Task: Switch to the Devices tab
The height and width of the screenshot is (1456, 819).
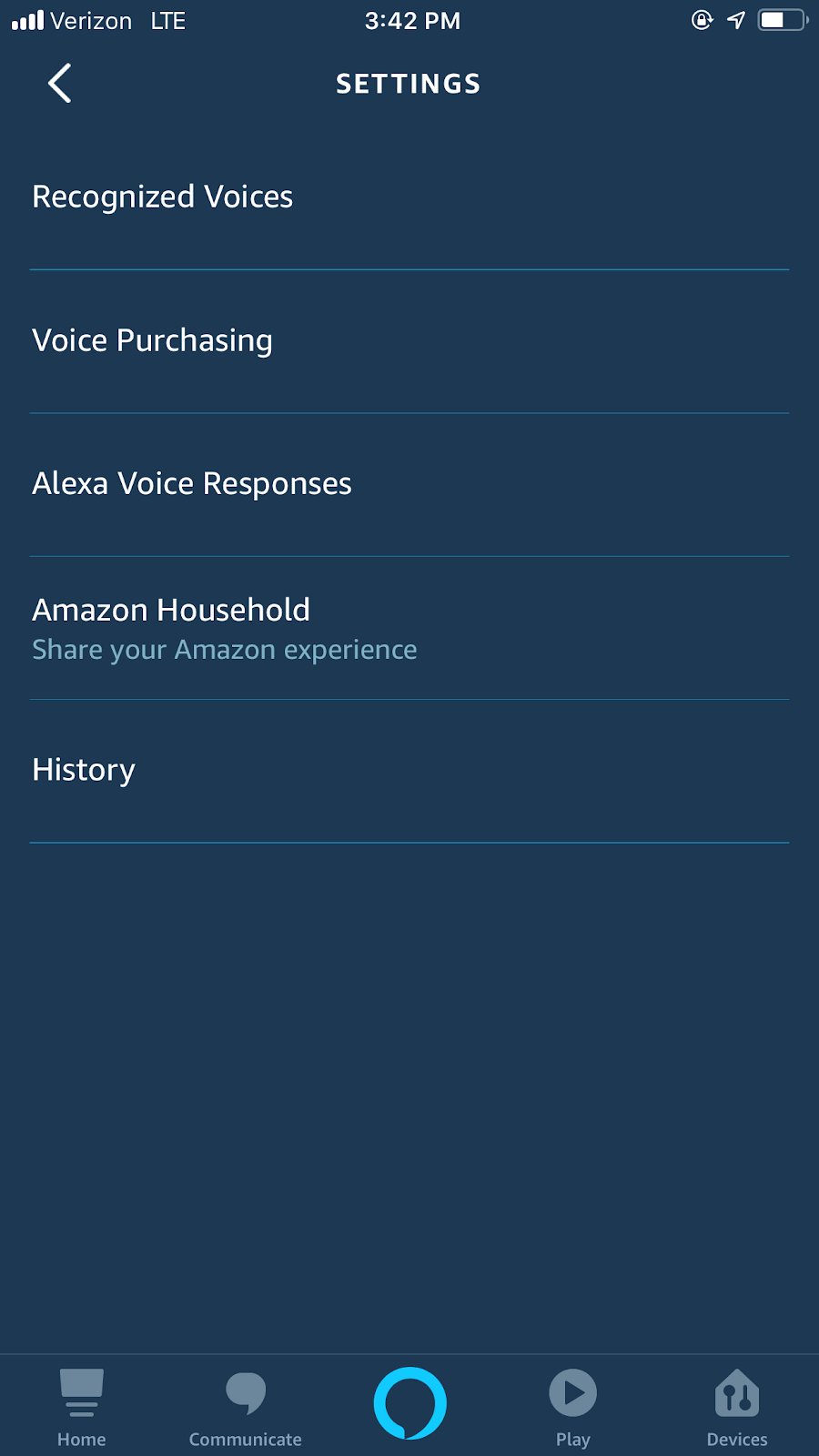Action: coord(737,1406)
